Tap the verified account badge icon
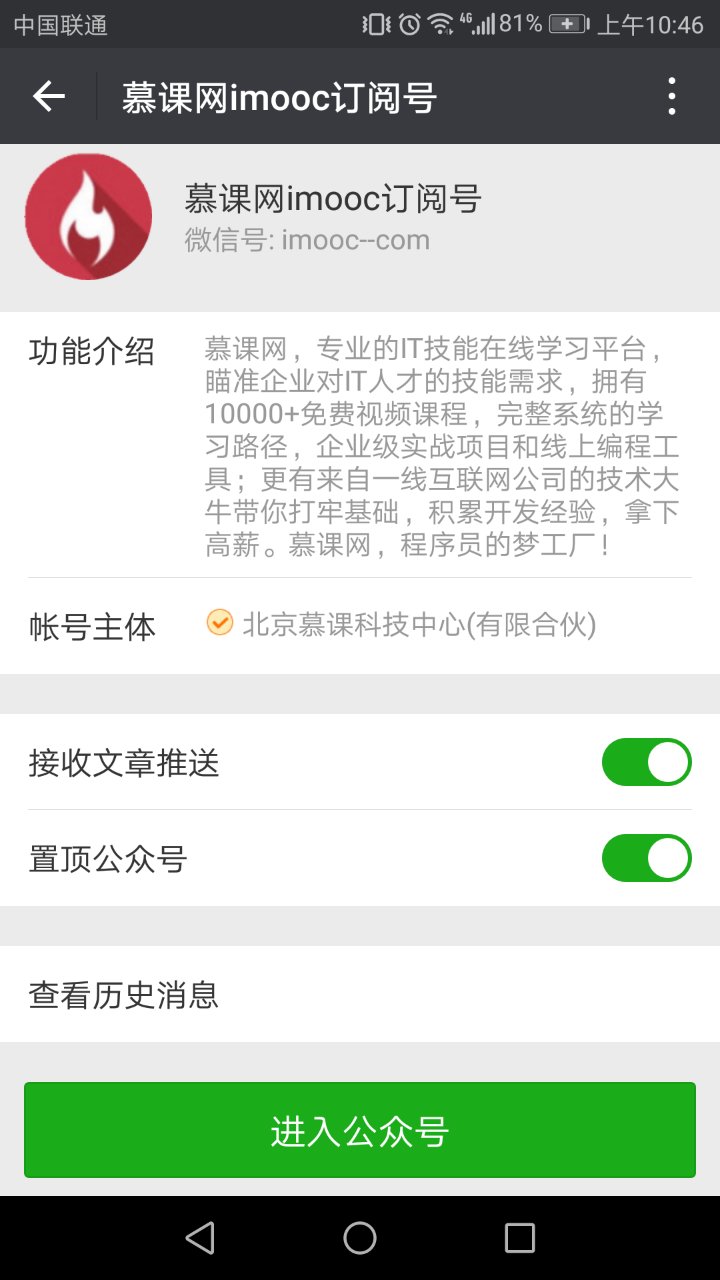 point(219,624)
